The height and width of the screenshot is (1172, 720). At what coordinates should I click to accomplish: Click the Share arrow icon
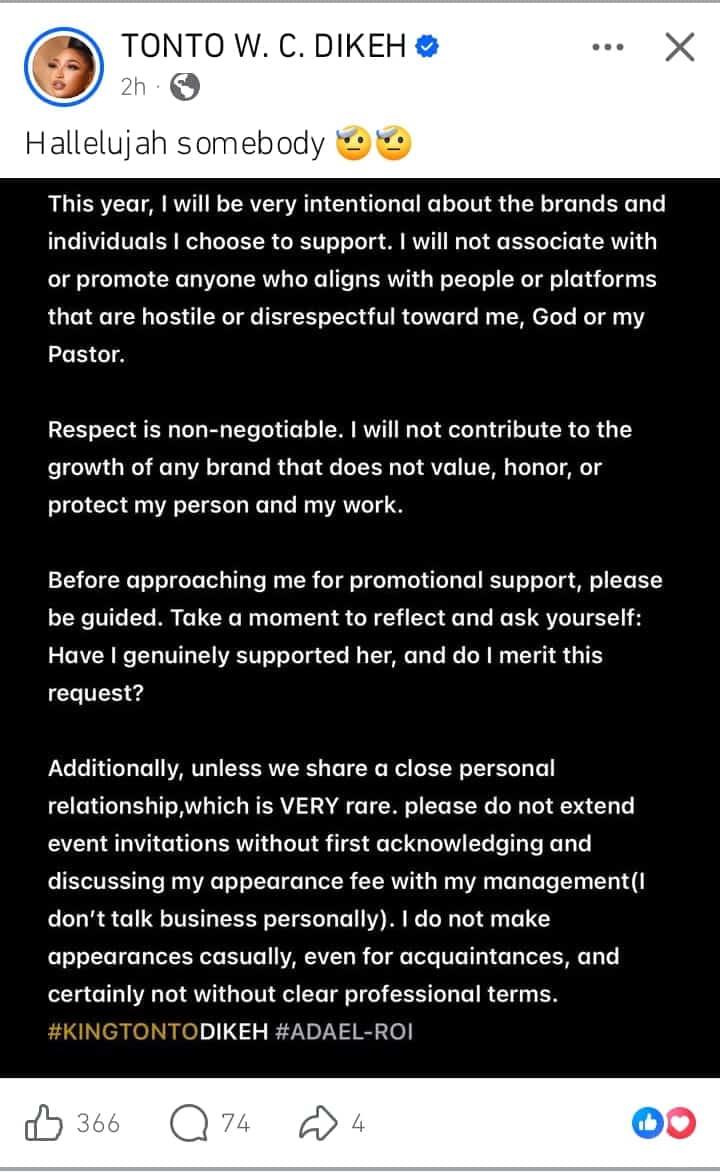[x=320, y=1122]
